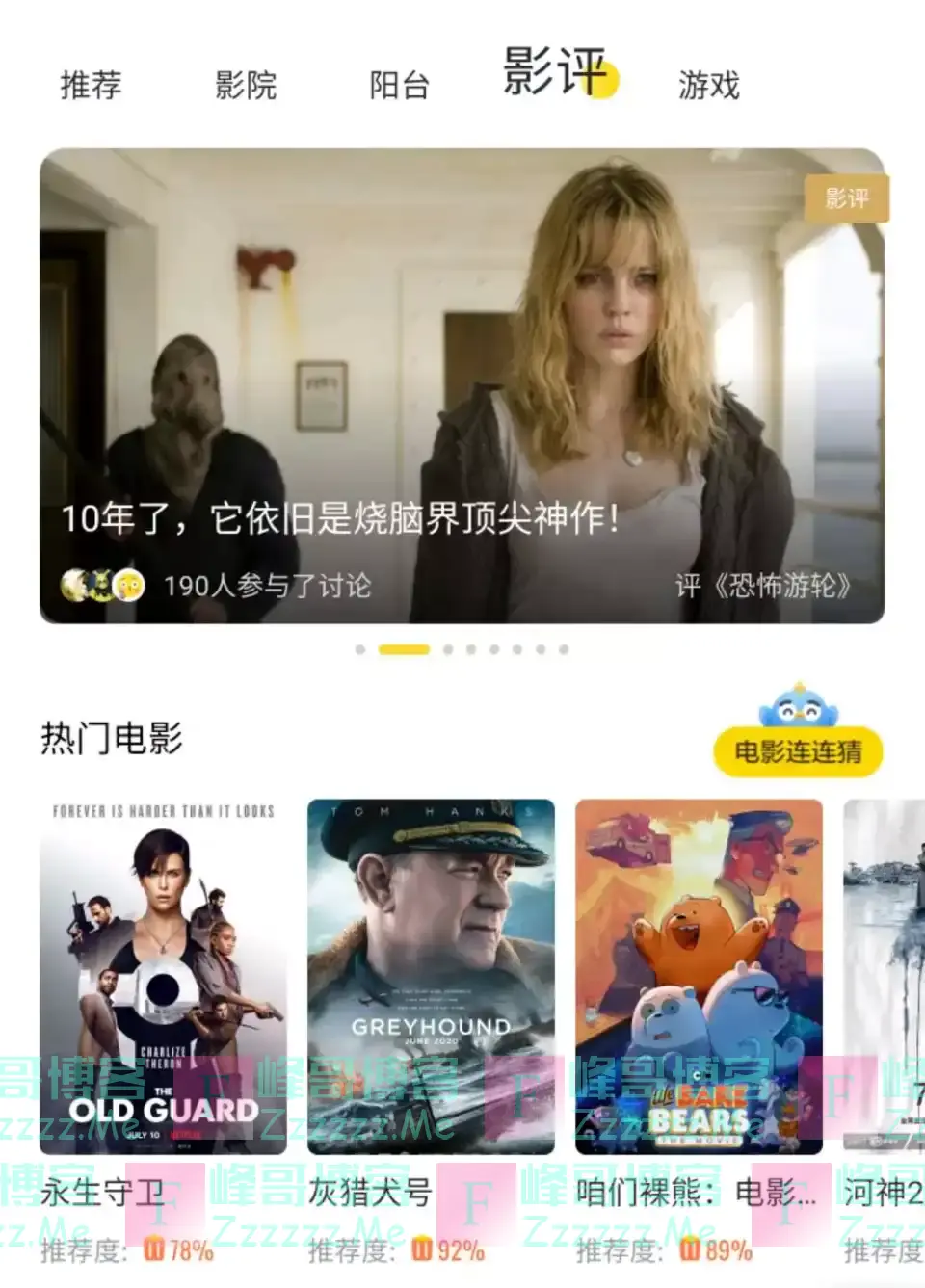Go to the 阳台 tab
Viewport: 925px width, 1288px height.
(399, 85)
